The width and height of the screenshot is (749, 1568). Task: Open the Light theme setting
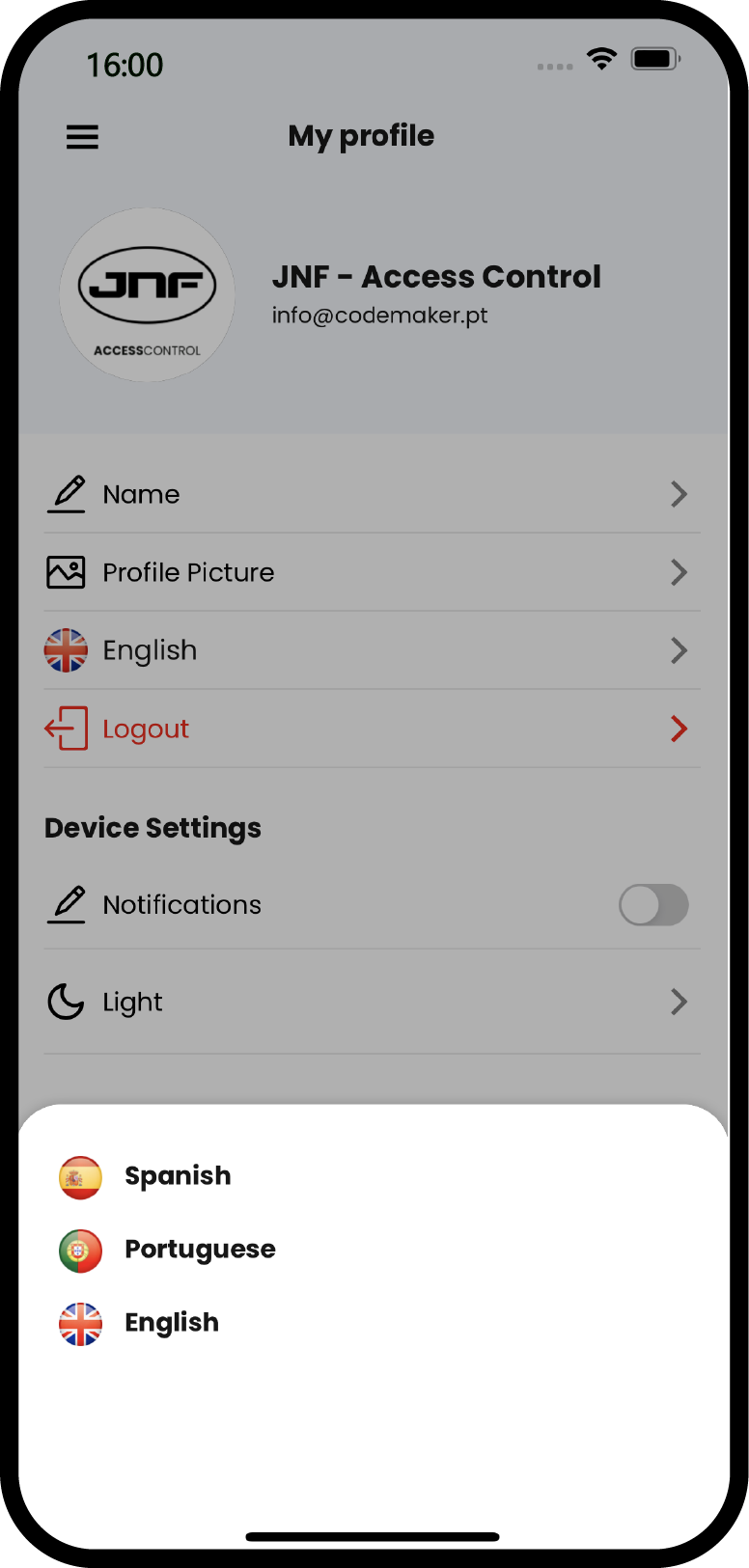click(x=372, y=1002)
